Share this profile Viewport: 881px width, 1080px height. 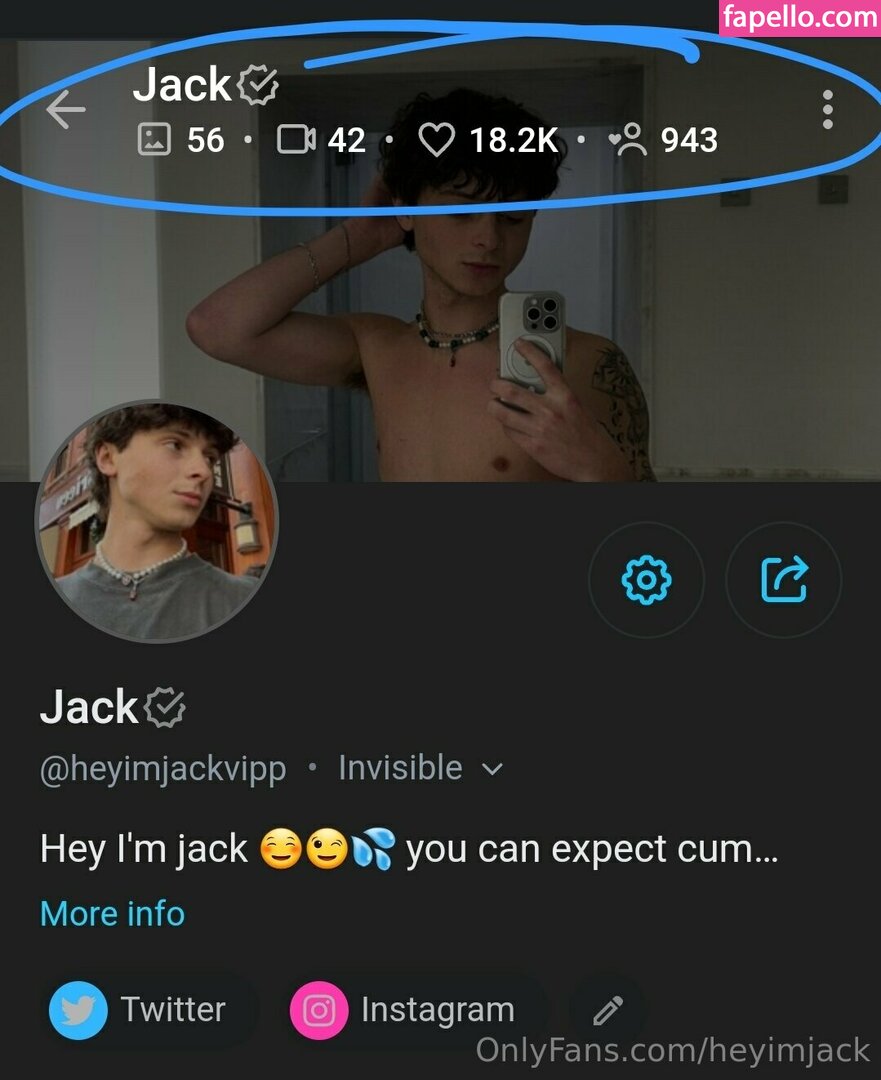tap(783, 579)
